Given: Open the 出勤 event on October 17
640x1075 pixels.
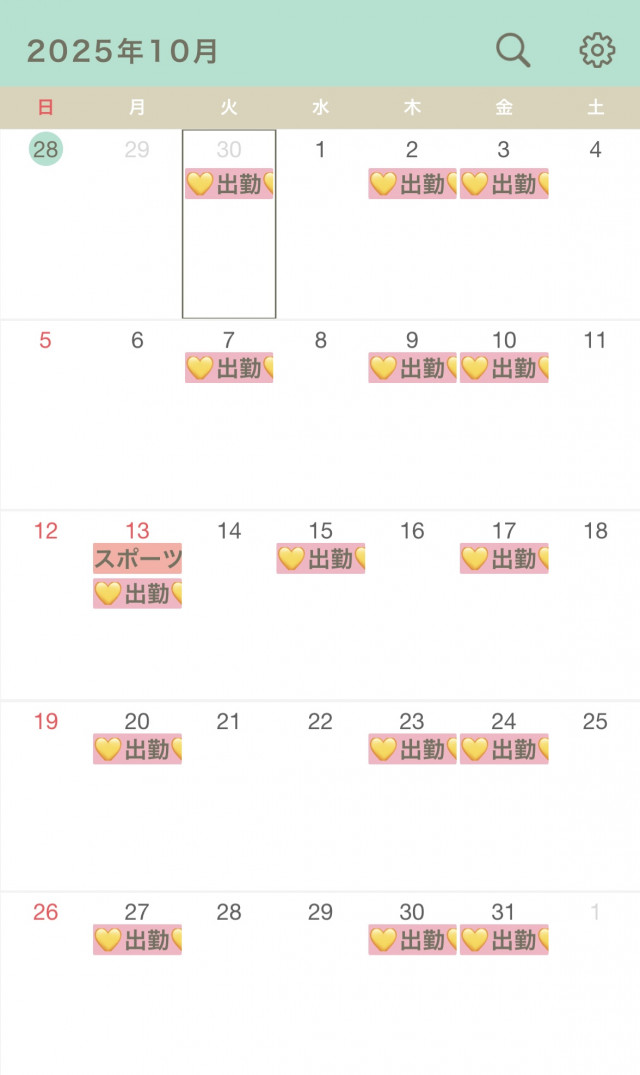Looking at the screenshot, I should tap(504, 559).
